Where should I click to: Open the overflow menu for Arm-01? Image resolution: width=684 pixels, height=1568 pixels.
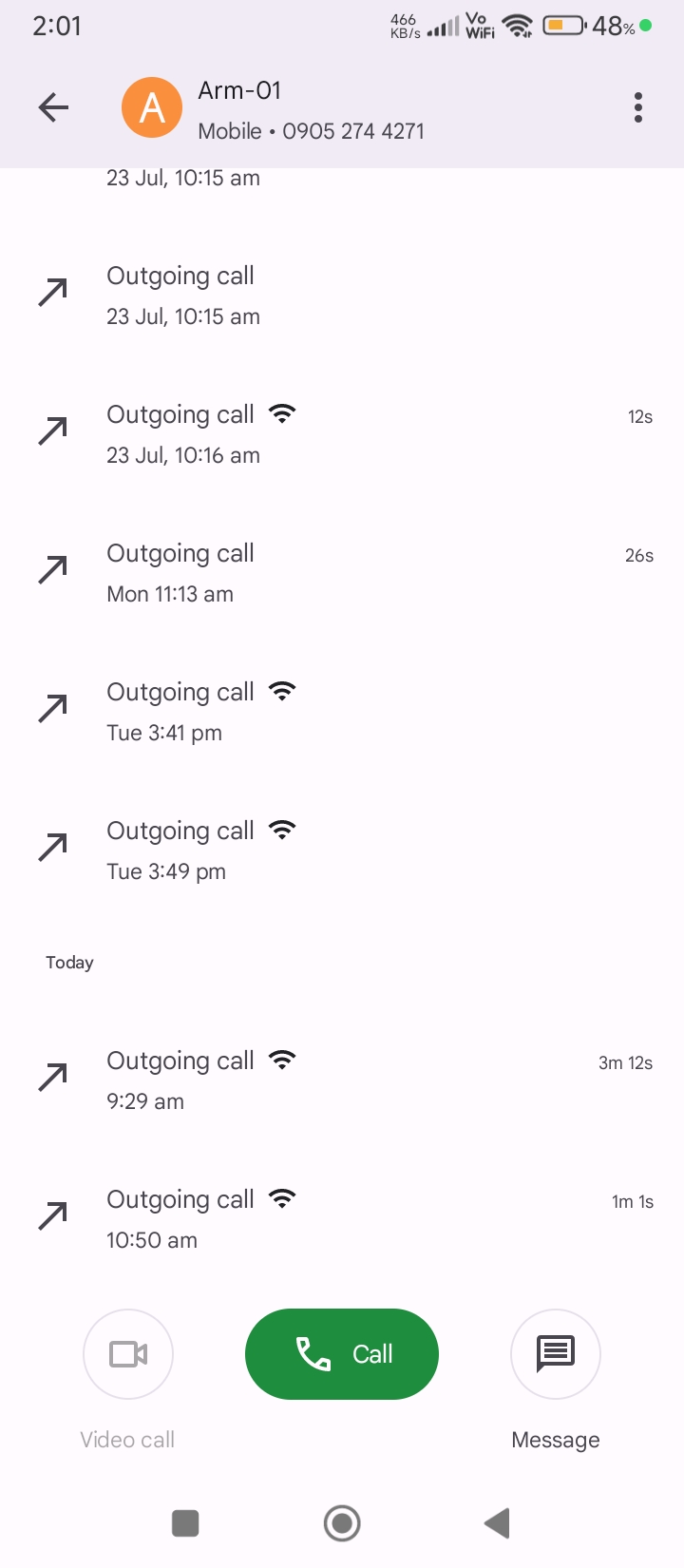[638, 107]
